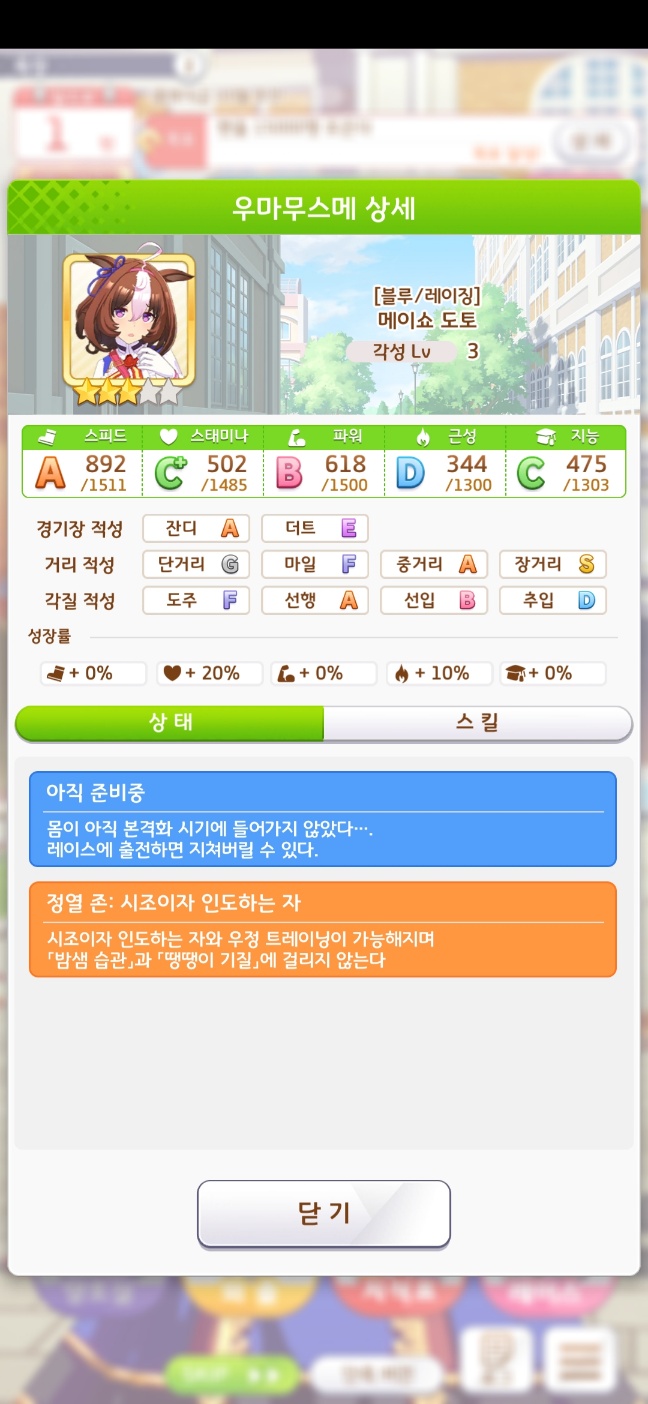Switch to the 스킬 tab
This screenshot has height=1404, width=648.
point(477,723)
